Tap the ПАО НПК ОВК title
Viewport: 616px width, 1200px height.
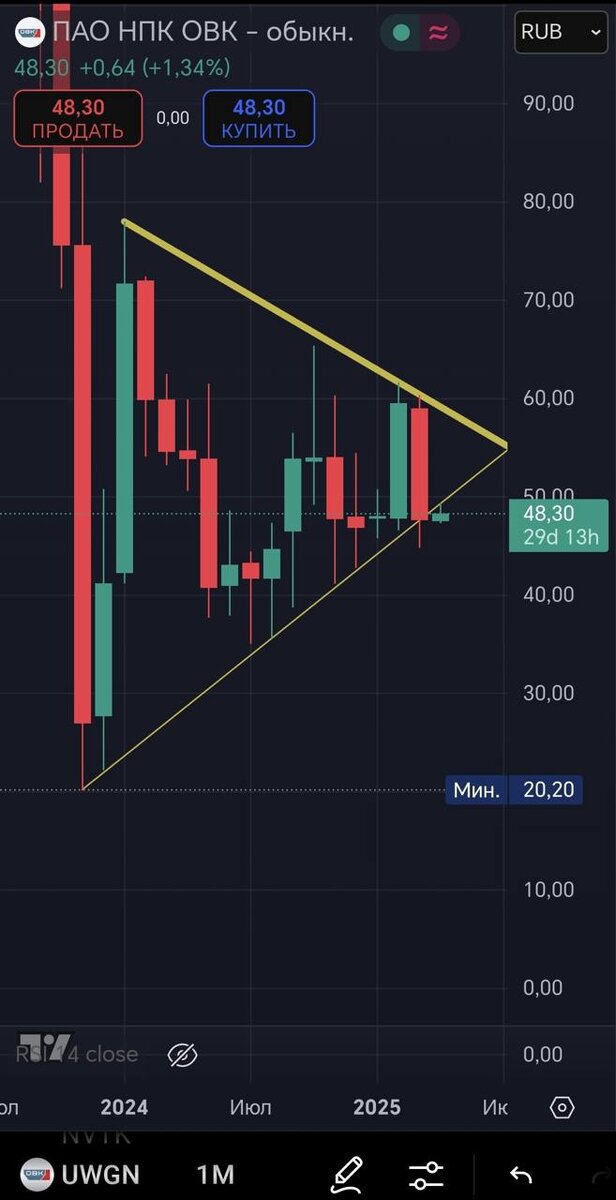pos(202,32)
